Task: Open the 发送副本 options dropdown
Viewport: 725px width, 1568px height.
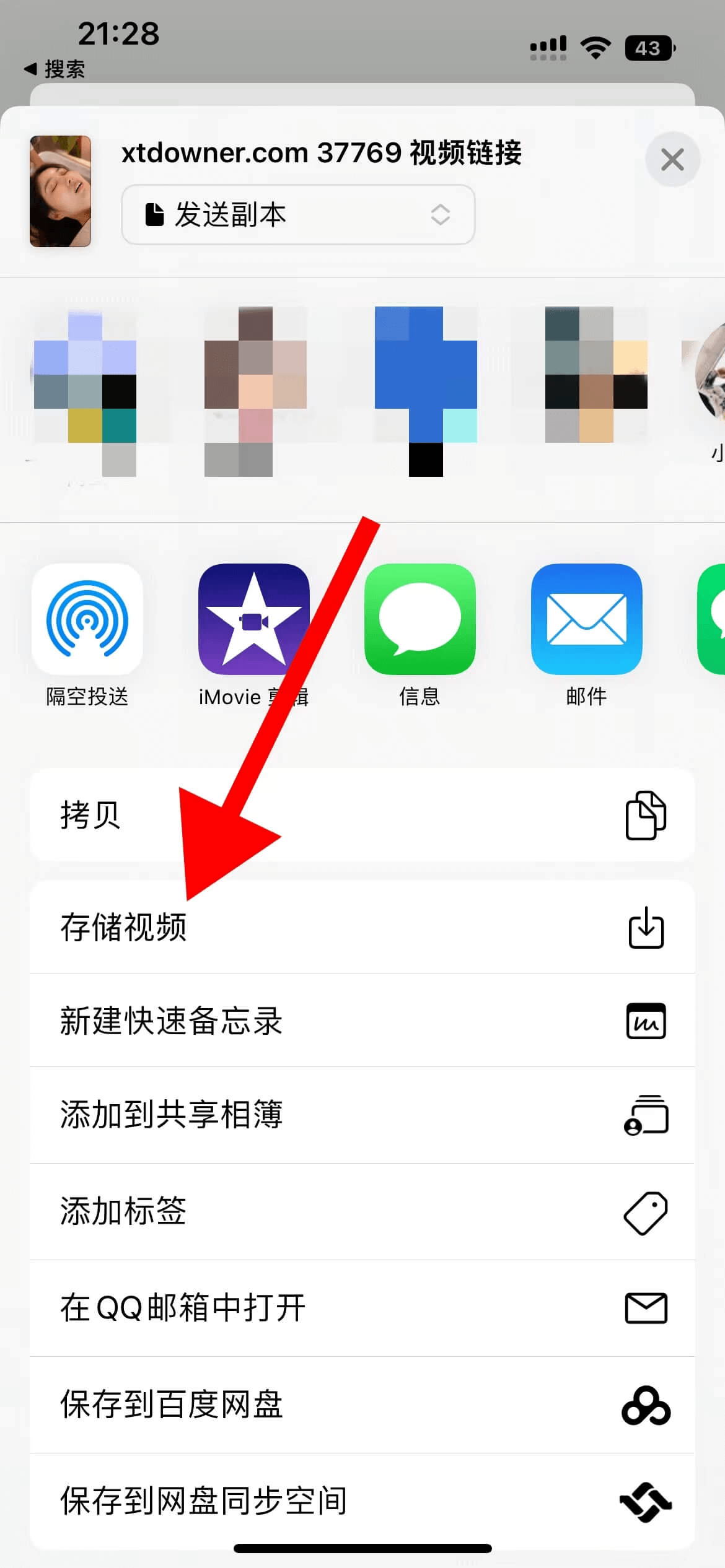Action: click(298, 215)
